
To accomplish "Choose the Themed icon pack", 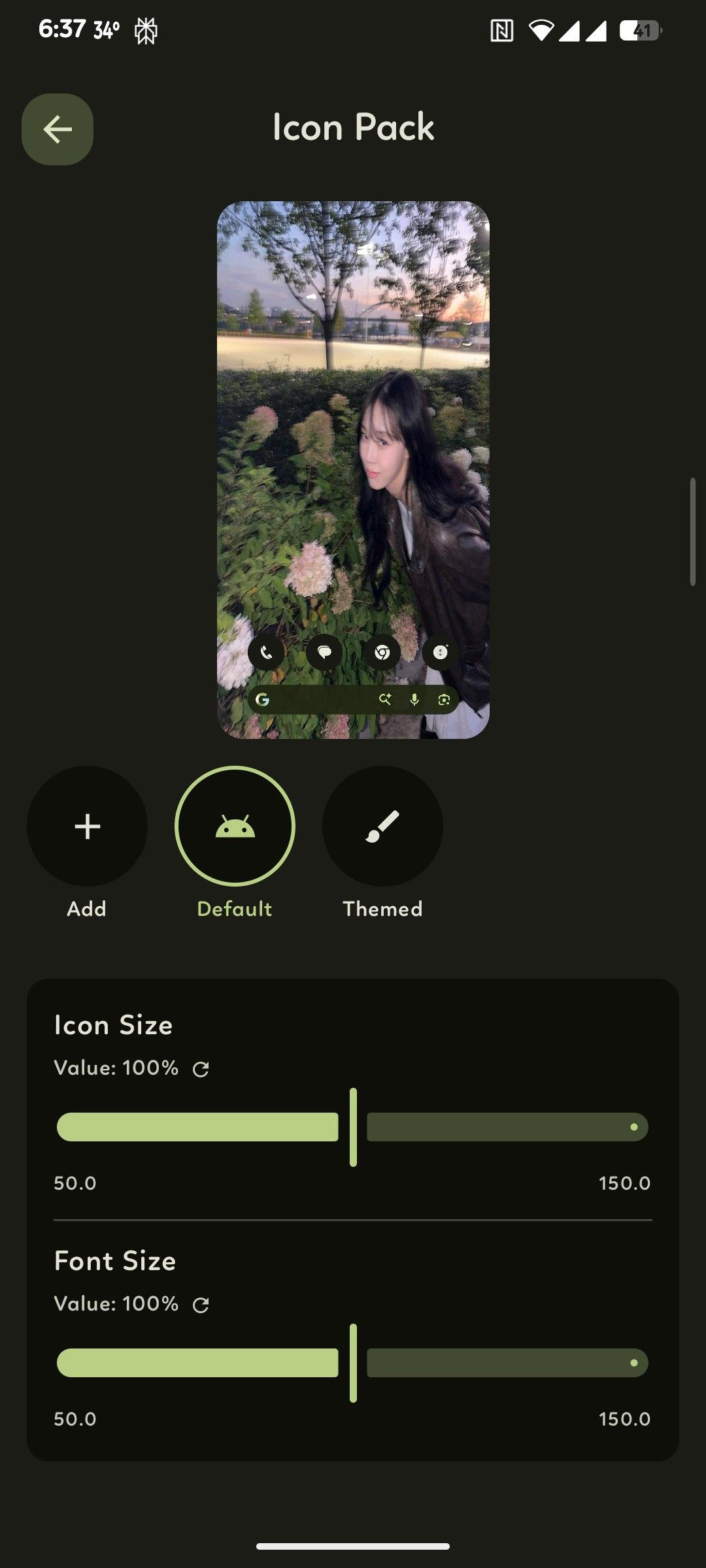I will [382, 826].
